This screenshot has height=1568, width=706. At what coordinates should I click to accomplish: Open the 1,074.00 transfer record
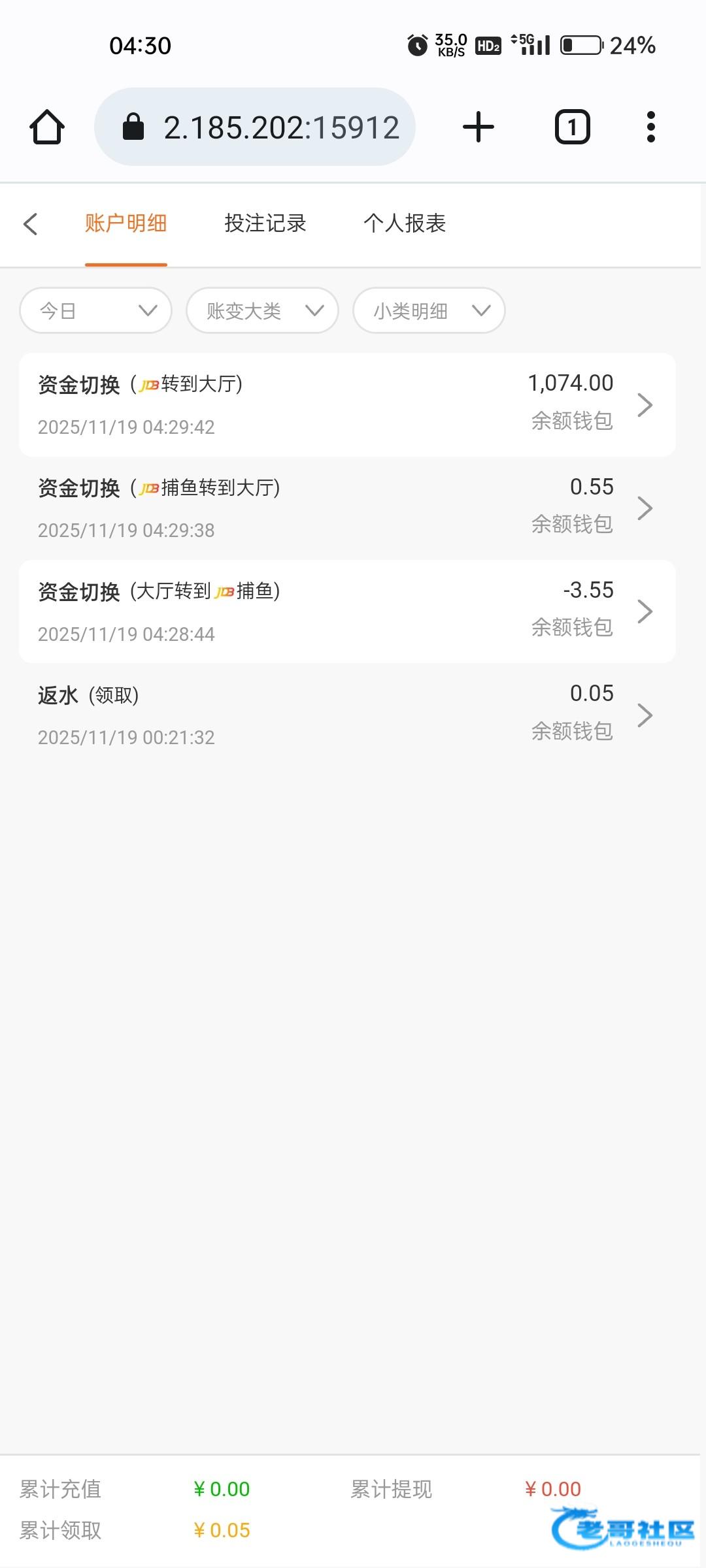click(347, 405)
